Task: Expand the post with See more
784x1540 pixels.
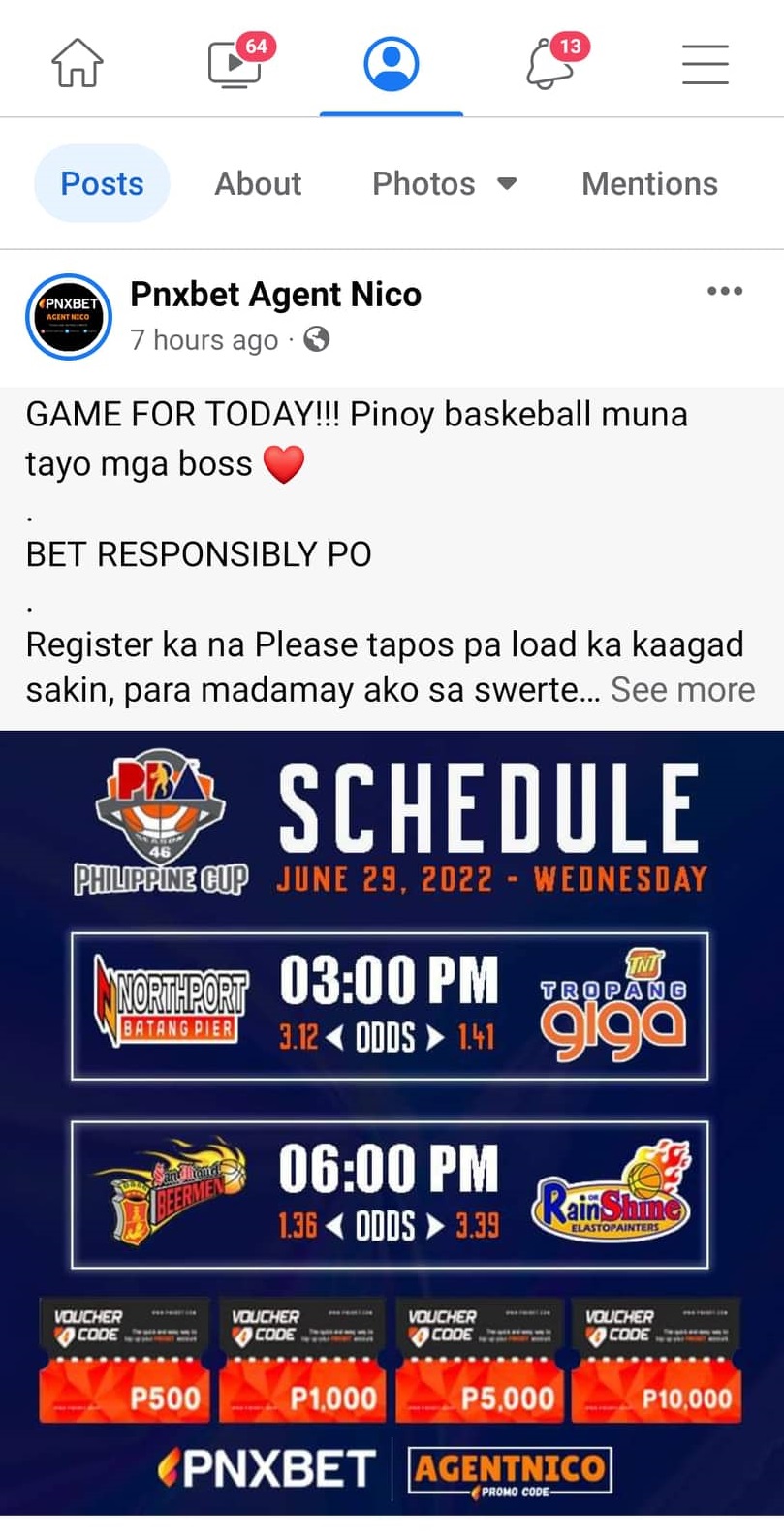Action: 682,689
